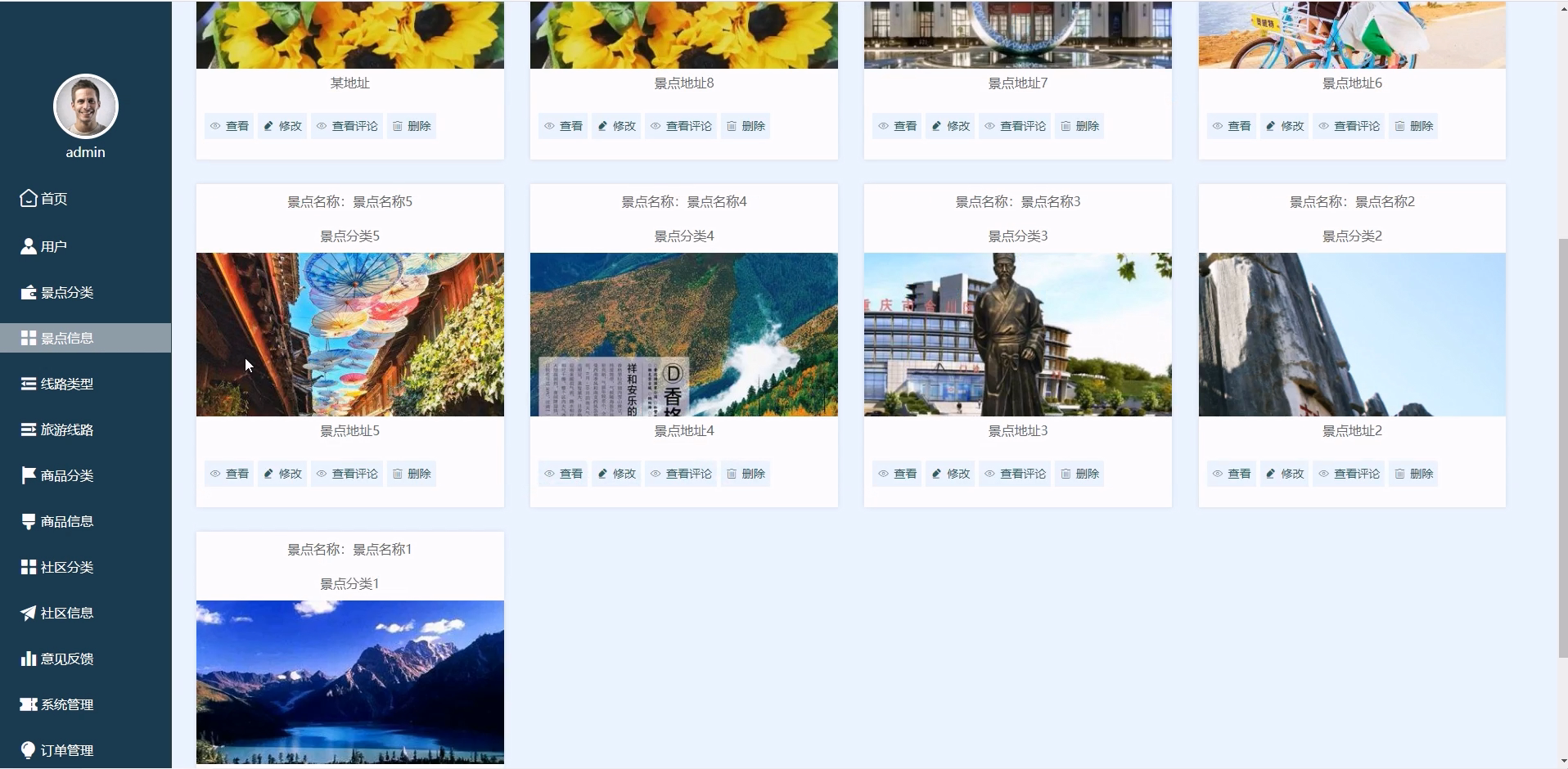
Task: Open the admin profile avatar
Action: point(86,107)
